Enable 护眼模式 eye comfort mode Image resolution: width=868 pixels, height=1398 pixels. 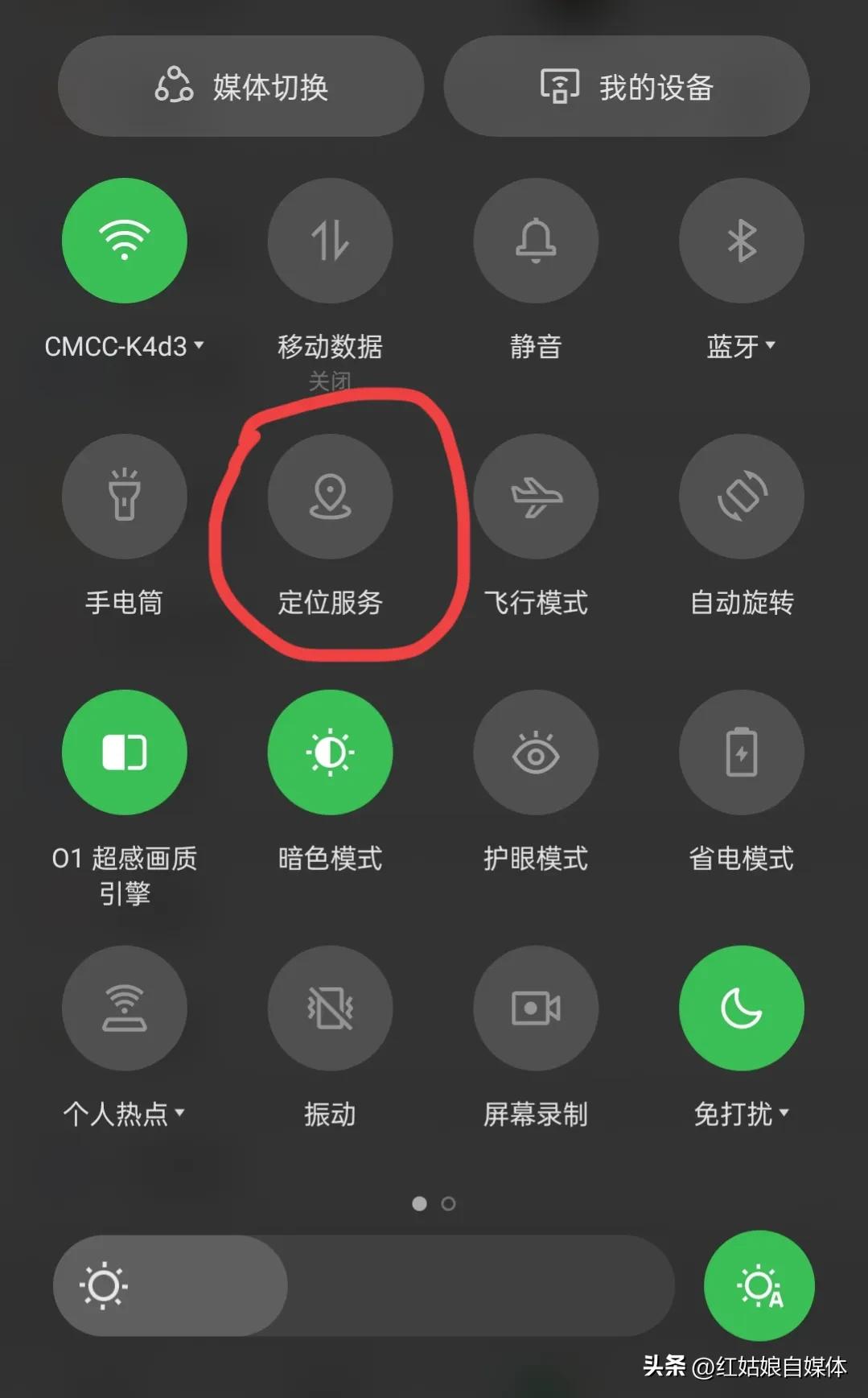[536, 752]
